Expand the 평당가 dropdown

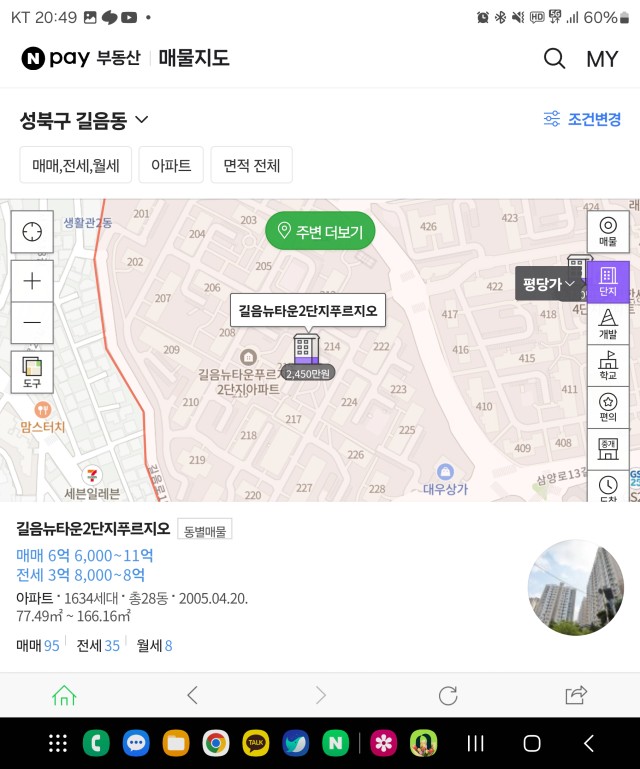(x=549, y=284)
